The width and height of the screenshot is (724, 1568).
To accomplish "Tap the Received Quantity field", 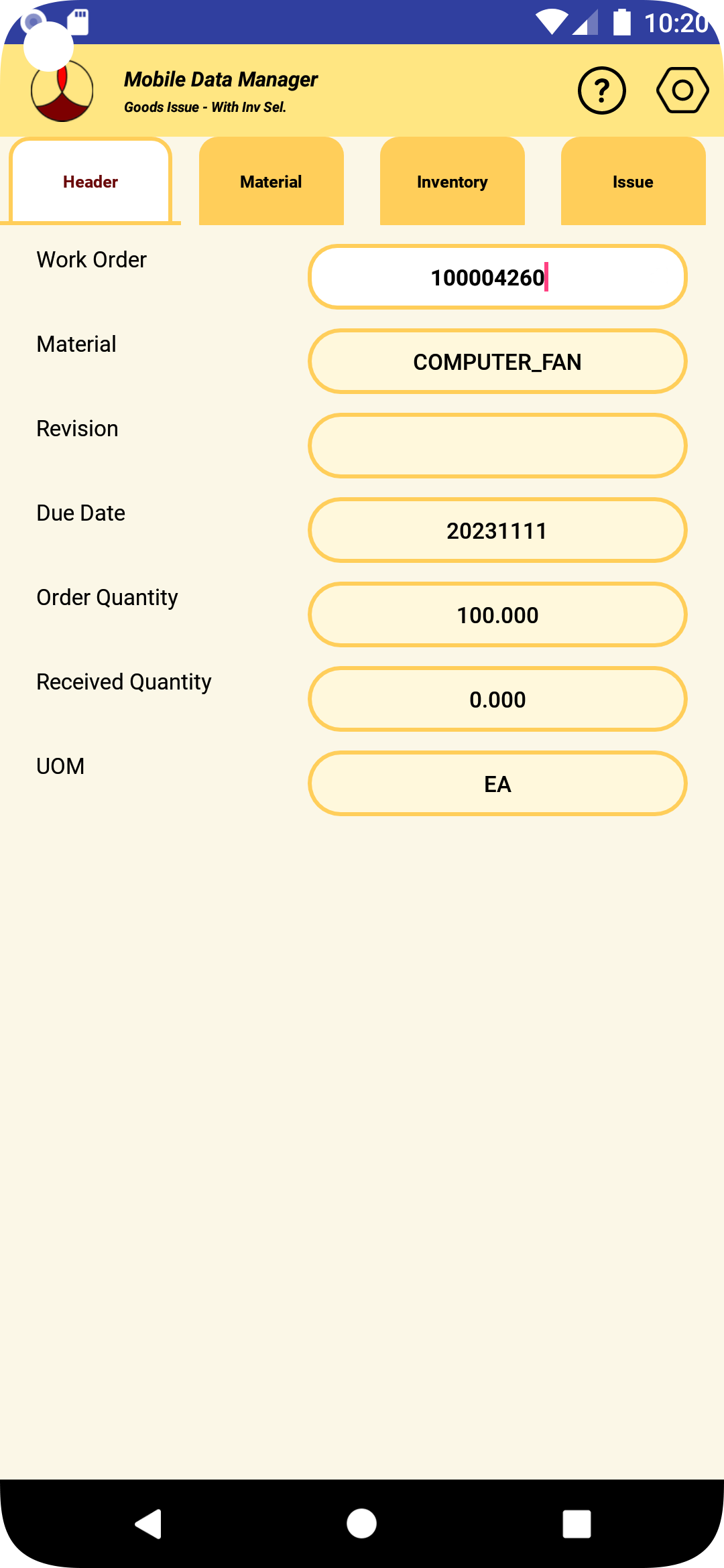I will (x=497, y=699).
